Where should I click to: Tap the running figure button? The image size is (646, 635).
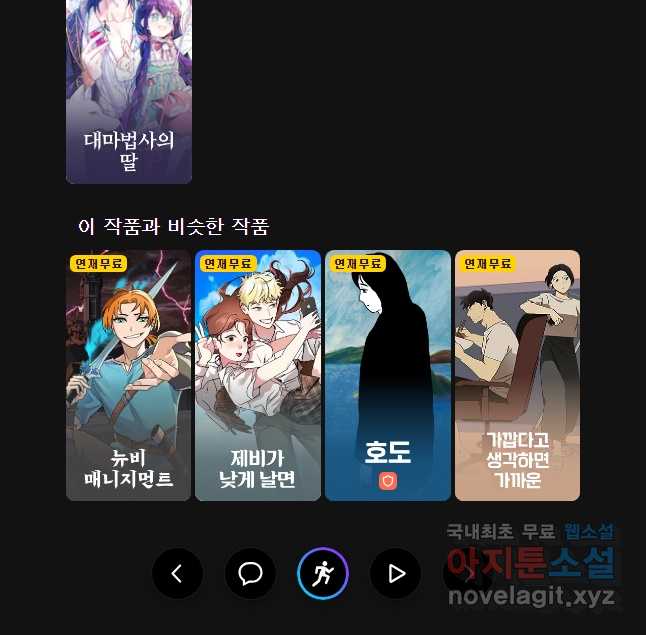(x=323, y=574)
